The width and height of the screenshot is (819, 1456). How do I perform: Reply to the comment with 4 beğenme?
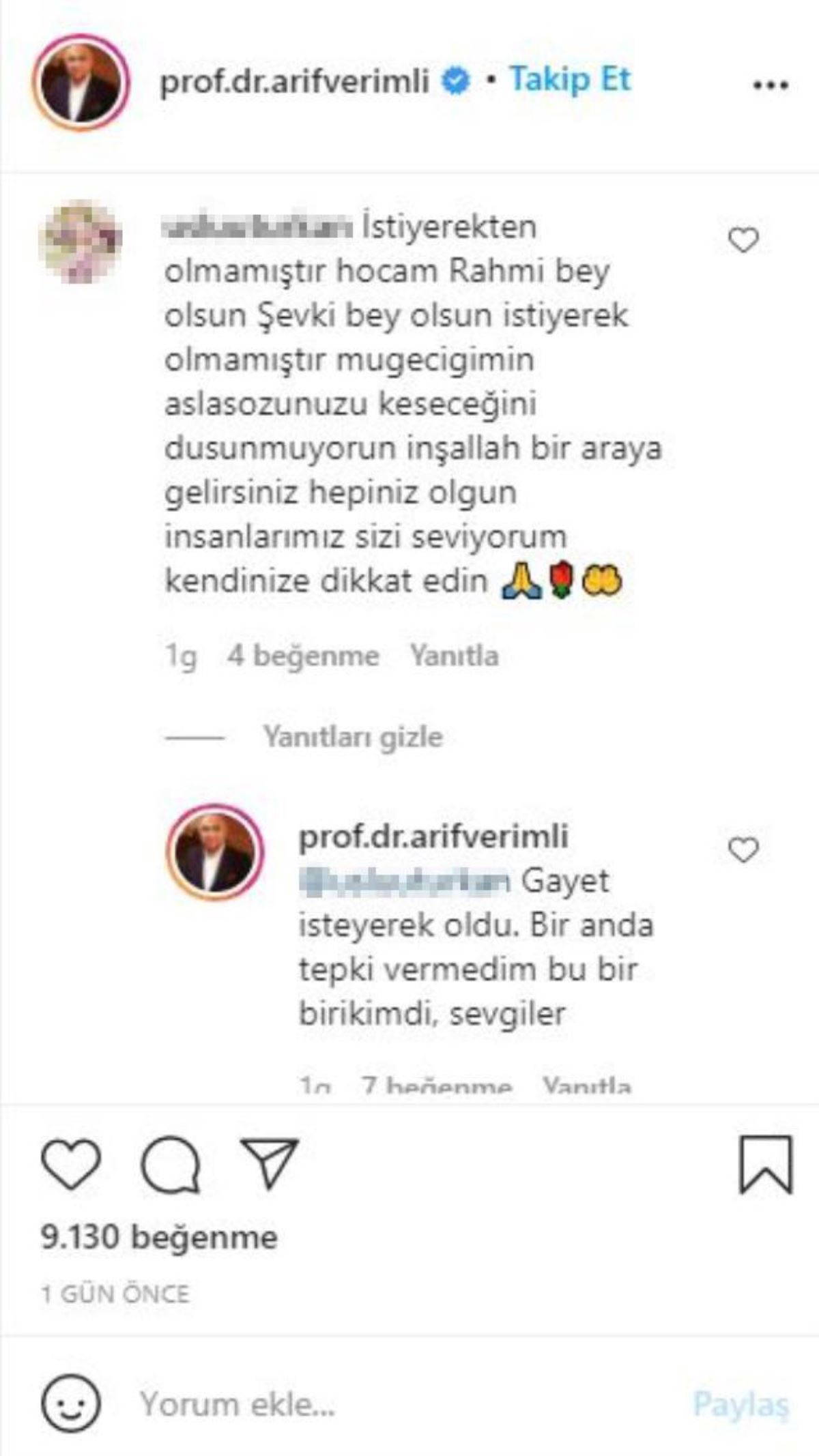pos(454,656)
